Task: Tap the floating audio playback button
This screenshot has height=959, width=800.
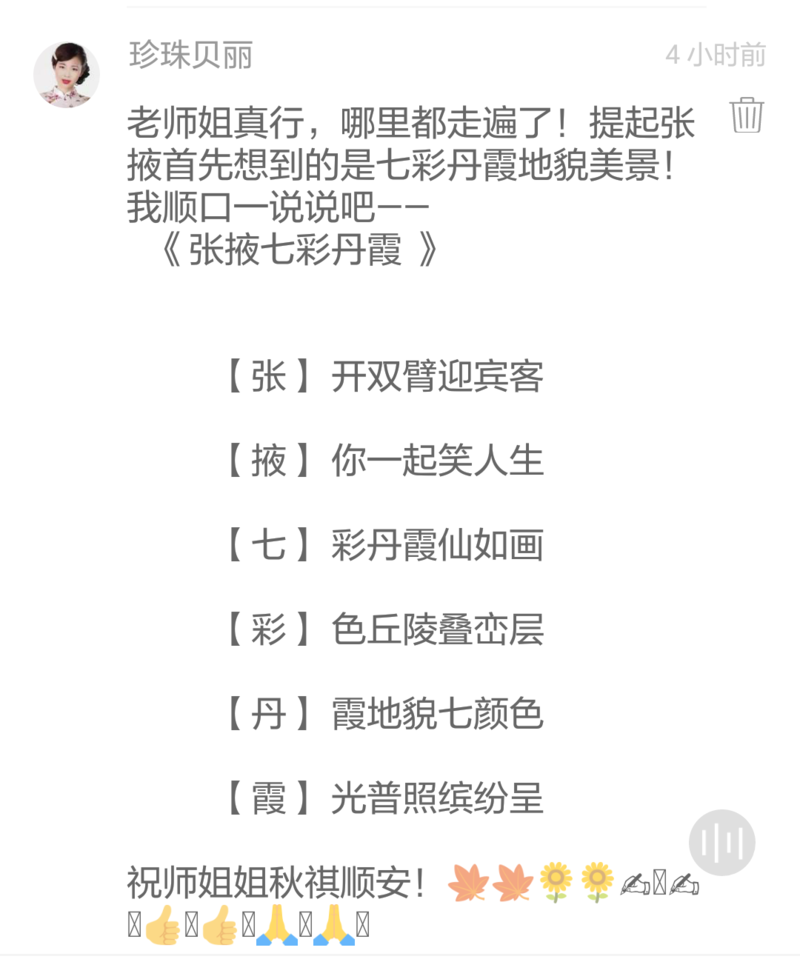Action: click(x=722, y=842)
